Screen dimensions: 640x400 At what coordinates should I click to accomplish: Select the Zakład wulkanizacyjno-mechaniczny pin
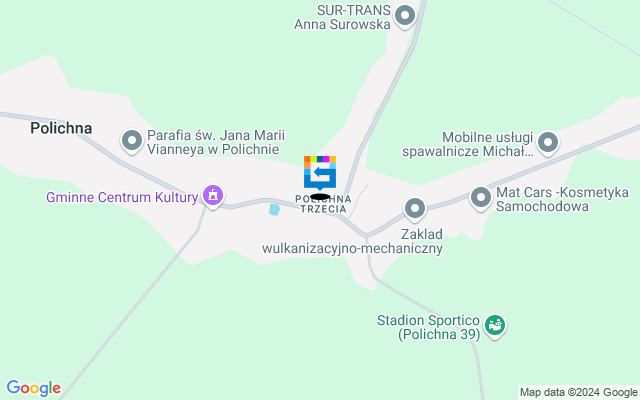[415, 209]
